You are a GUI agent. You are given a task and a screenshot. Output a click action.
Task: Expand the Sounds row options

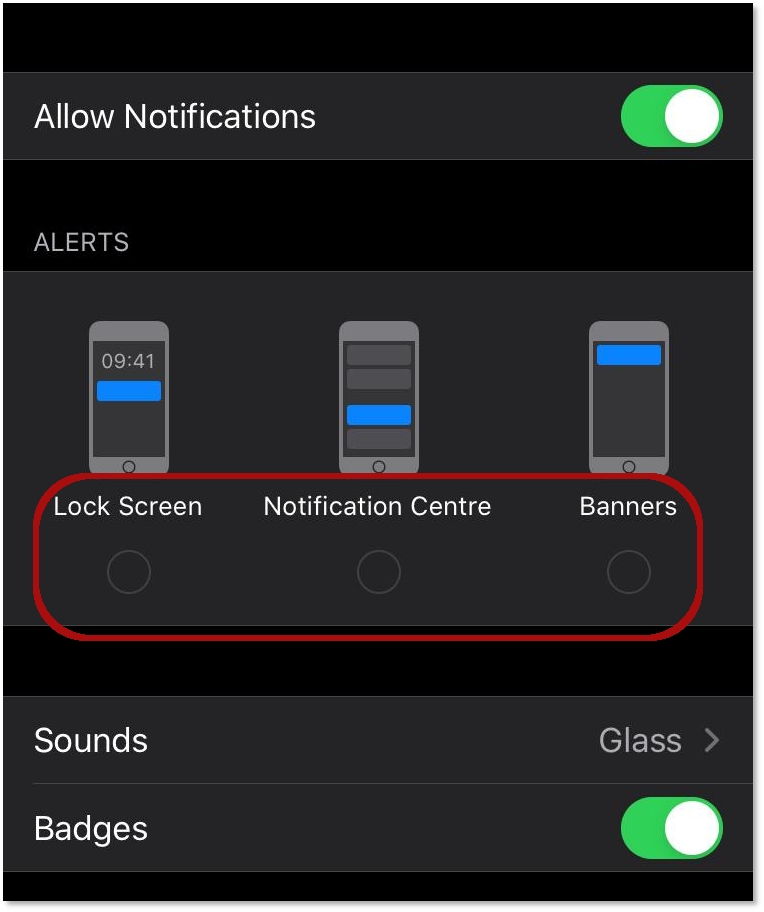380,740
